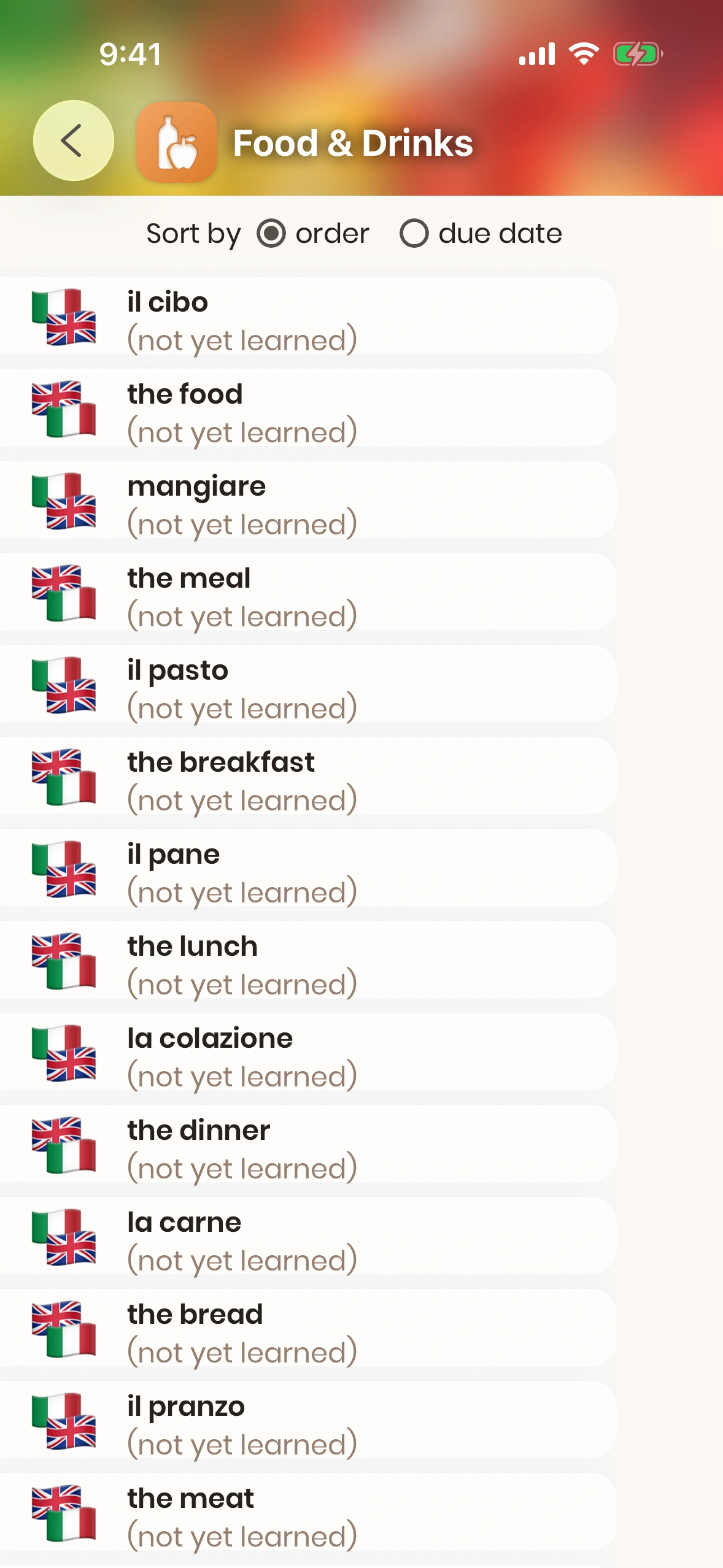Go back using the arrow button
723x1568 pixels.
(x=73, y=140)
